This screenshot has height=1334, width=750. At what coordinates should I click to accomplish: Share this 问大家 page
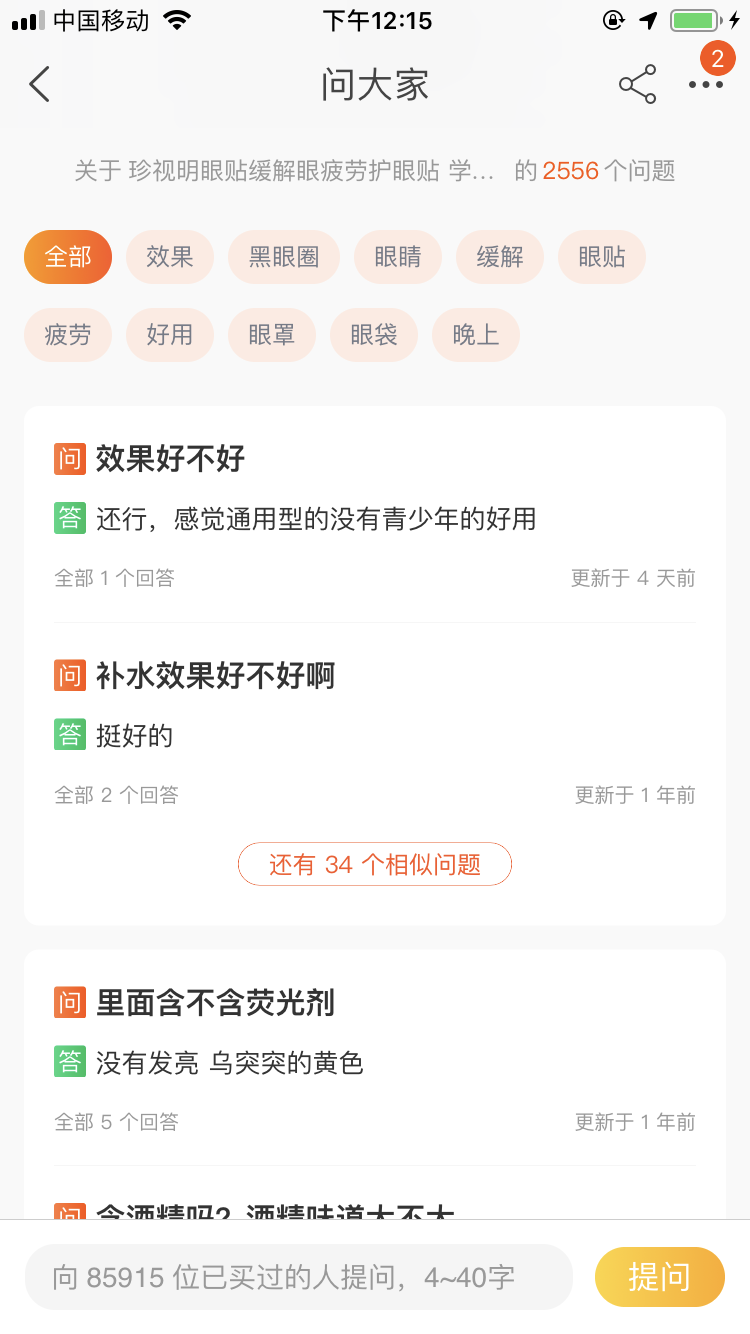(637, 84)
